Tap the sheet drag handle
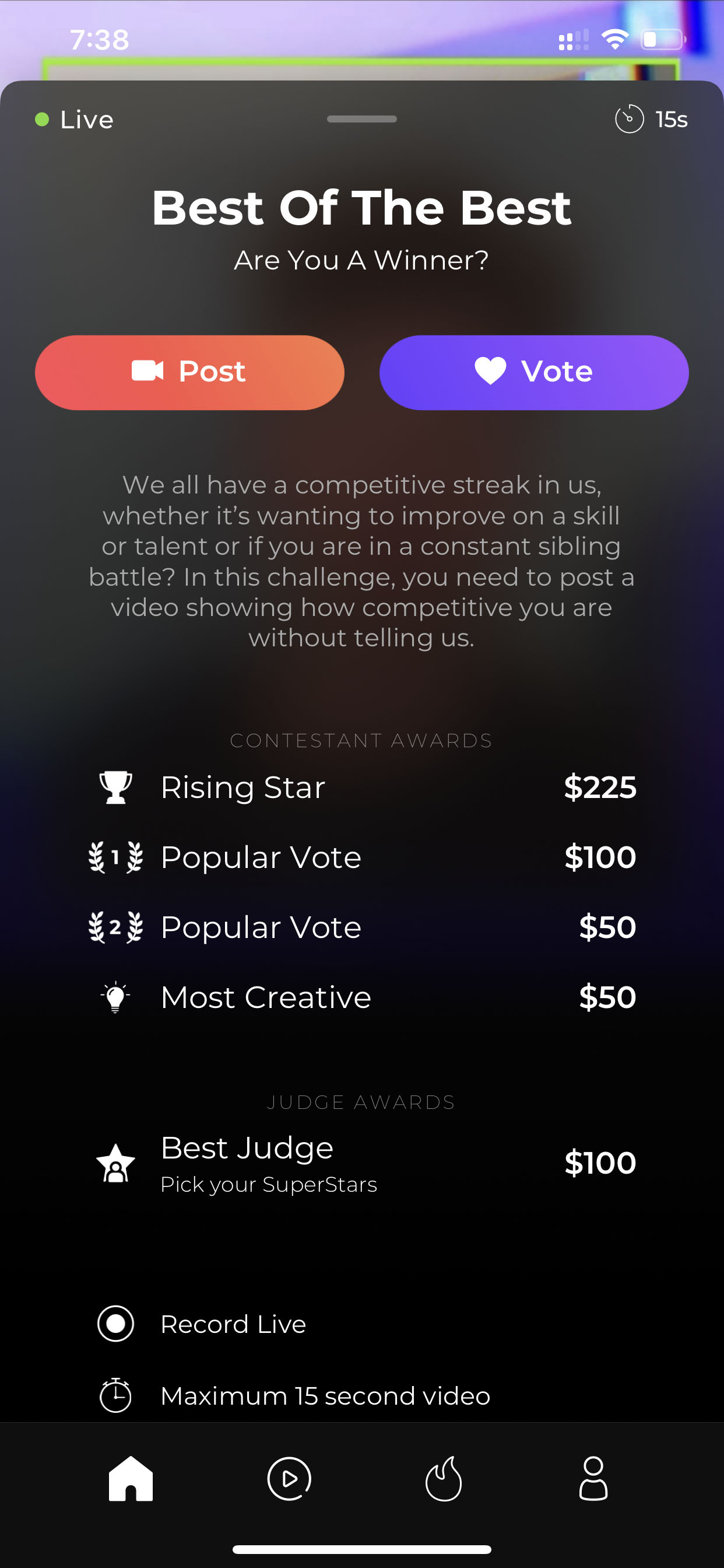724x1568 pixels. pos(361,118)
